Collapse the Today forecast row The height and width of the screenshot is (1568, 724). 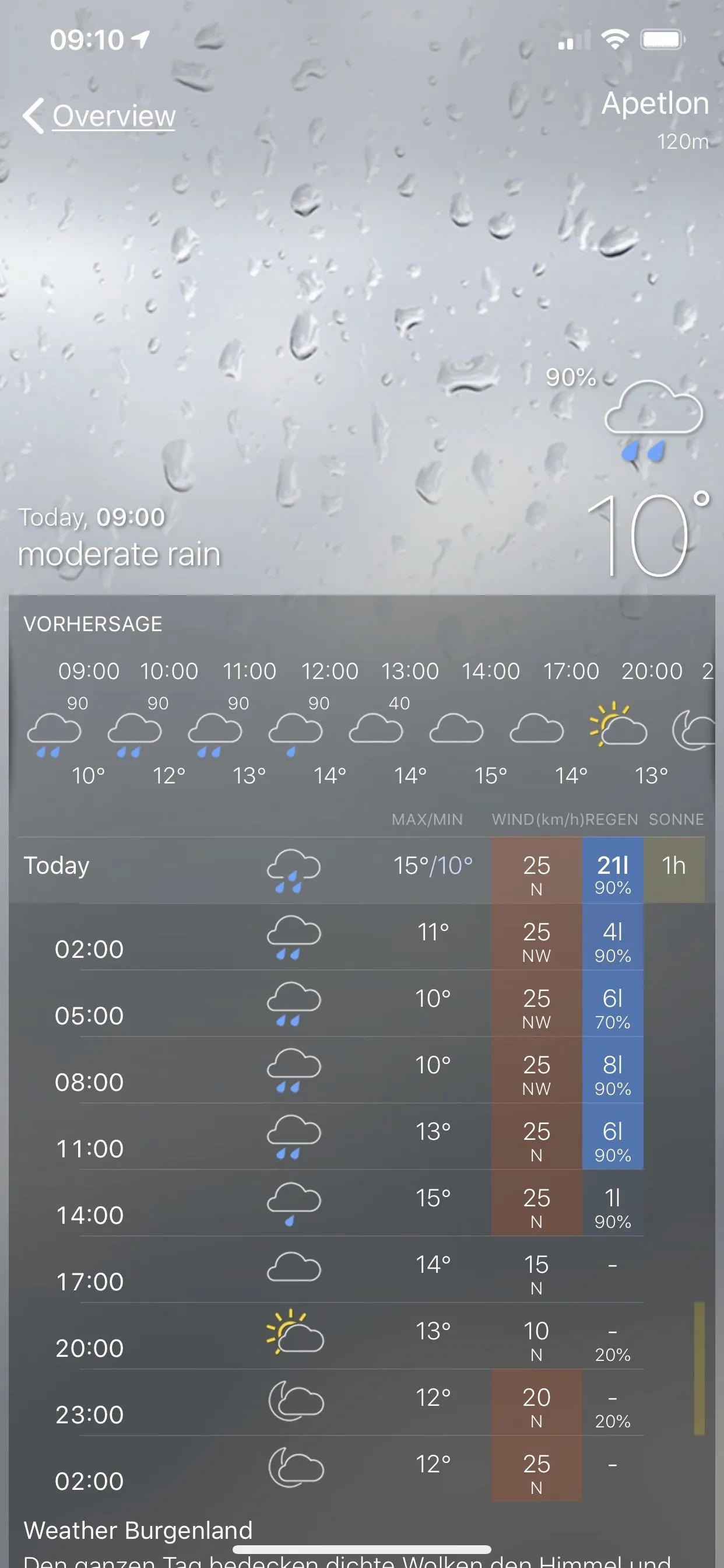(57, 867)
